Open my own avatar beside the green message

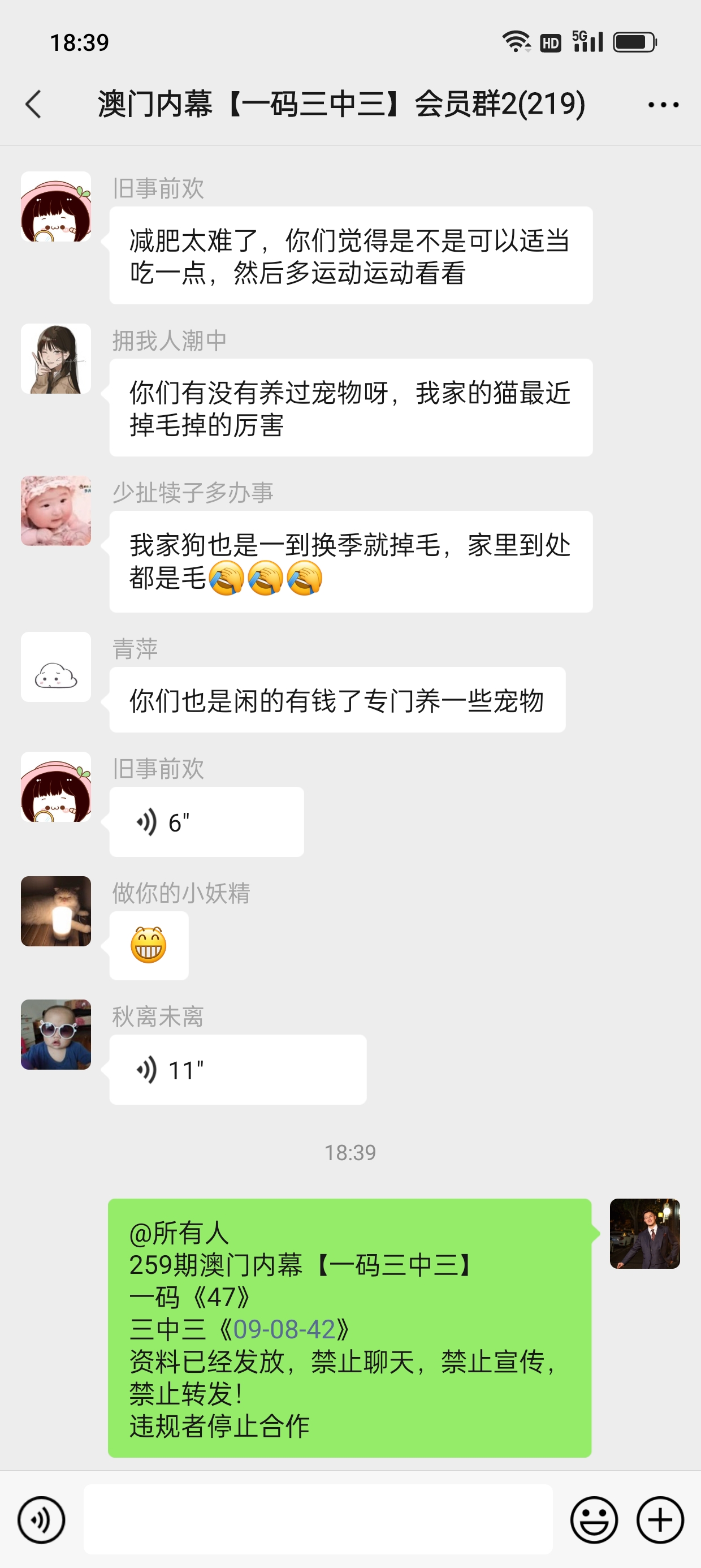[x=644, y=1234]
